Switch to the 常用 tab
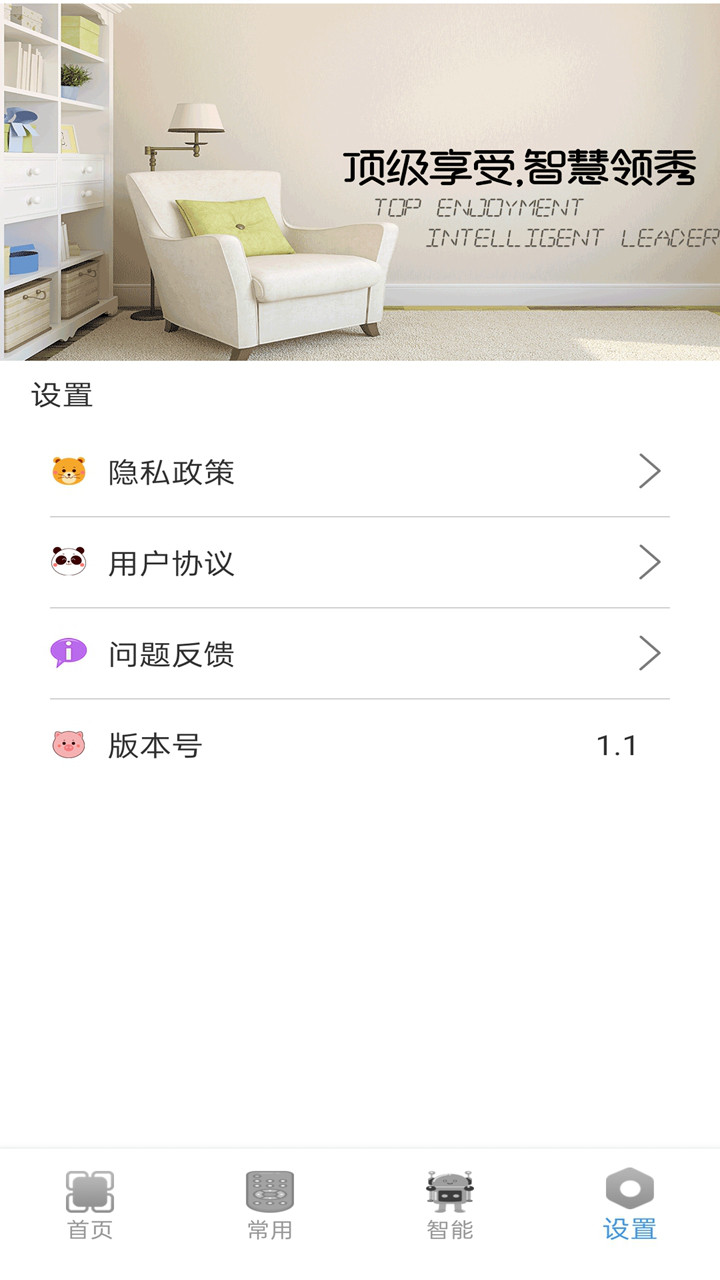Viewport: 720px width, 1280px height. pos(268,1205)
